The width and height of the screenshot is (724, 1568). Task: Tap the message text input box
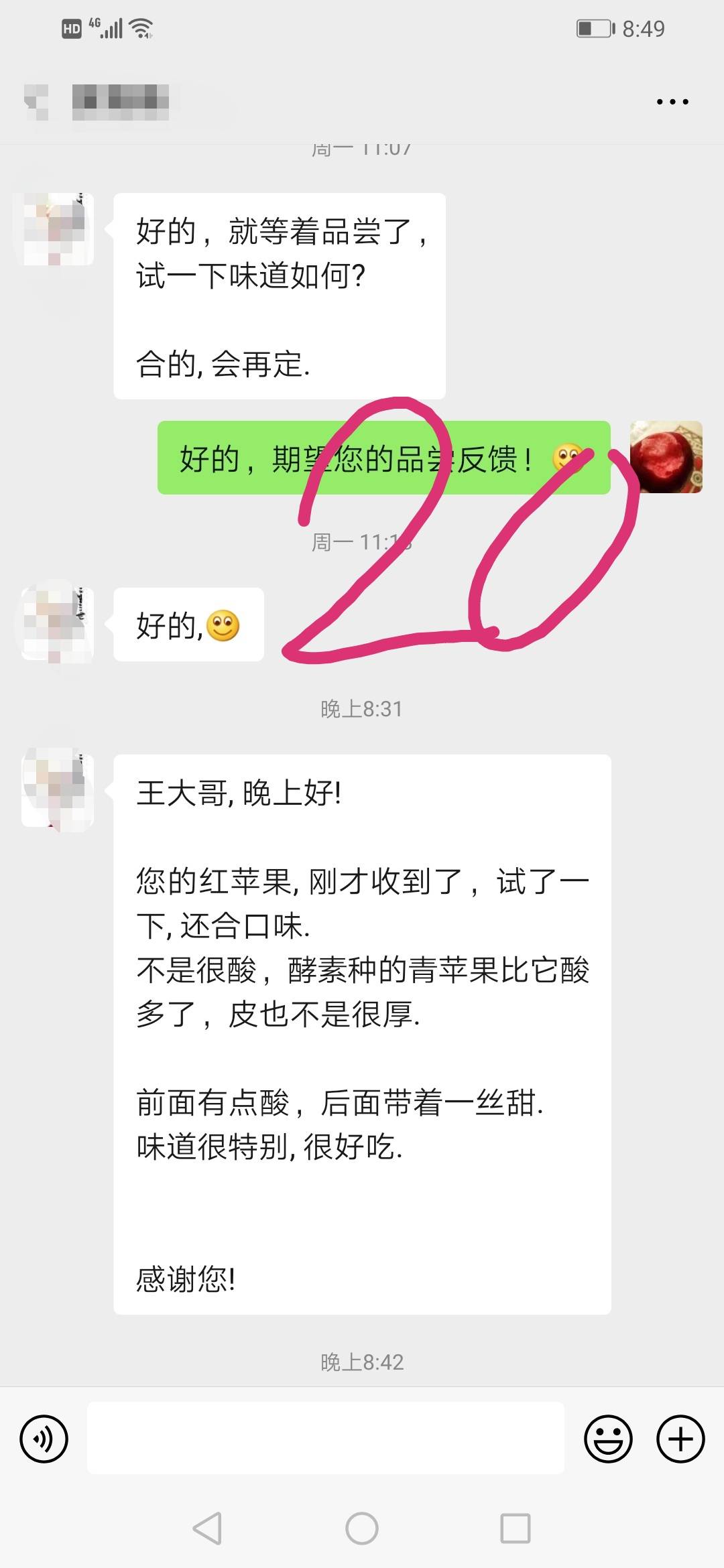pos(326,1438)
